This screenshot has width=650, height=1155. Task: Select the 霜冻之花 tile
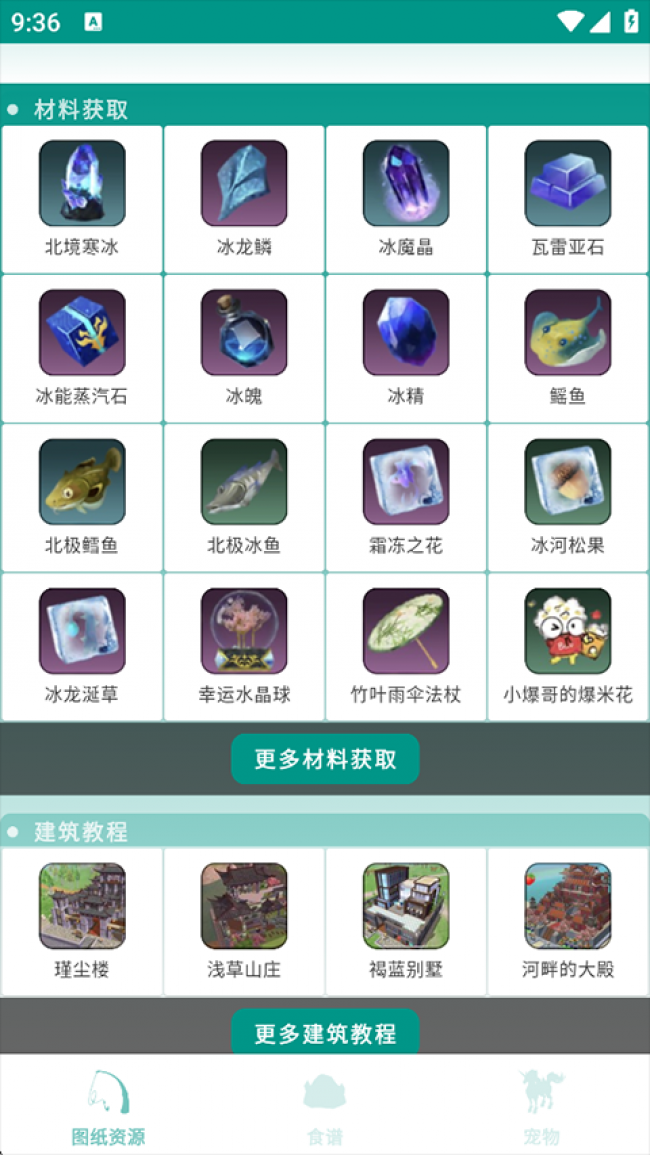point(406,497)
